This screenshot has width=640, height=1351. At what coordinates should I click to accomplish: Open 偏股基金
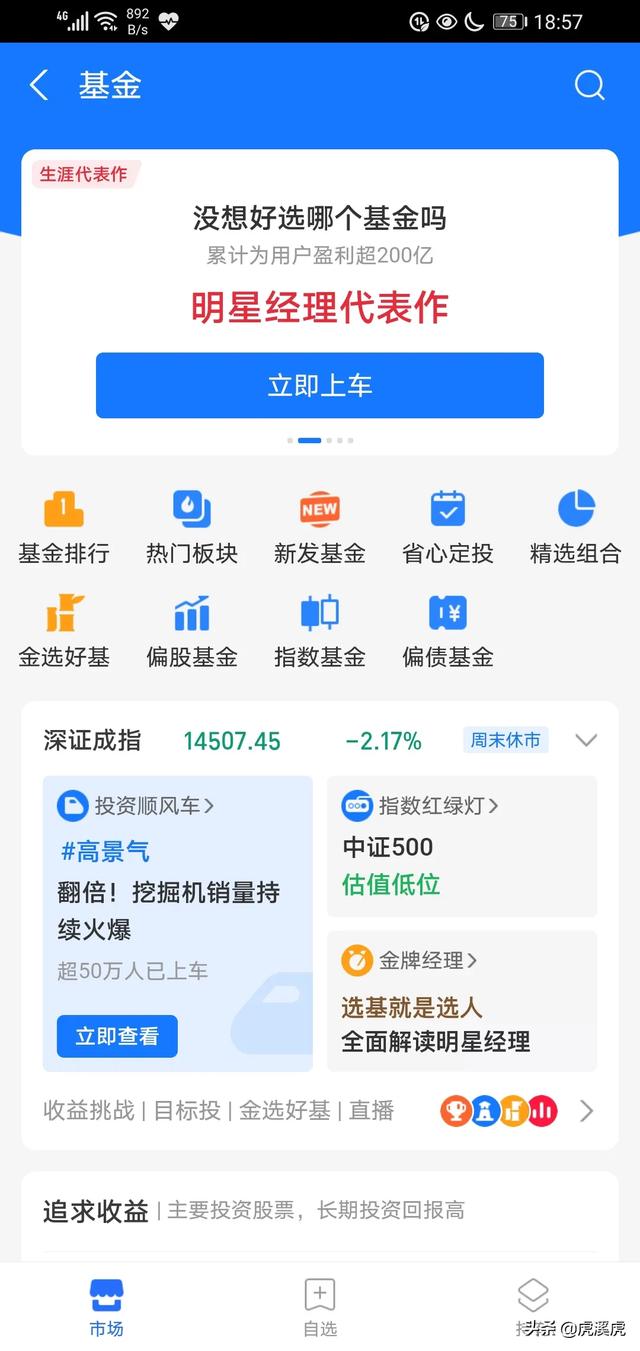point(192,631)
